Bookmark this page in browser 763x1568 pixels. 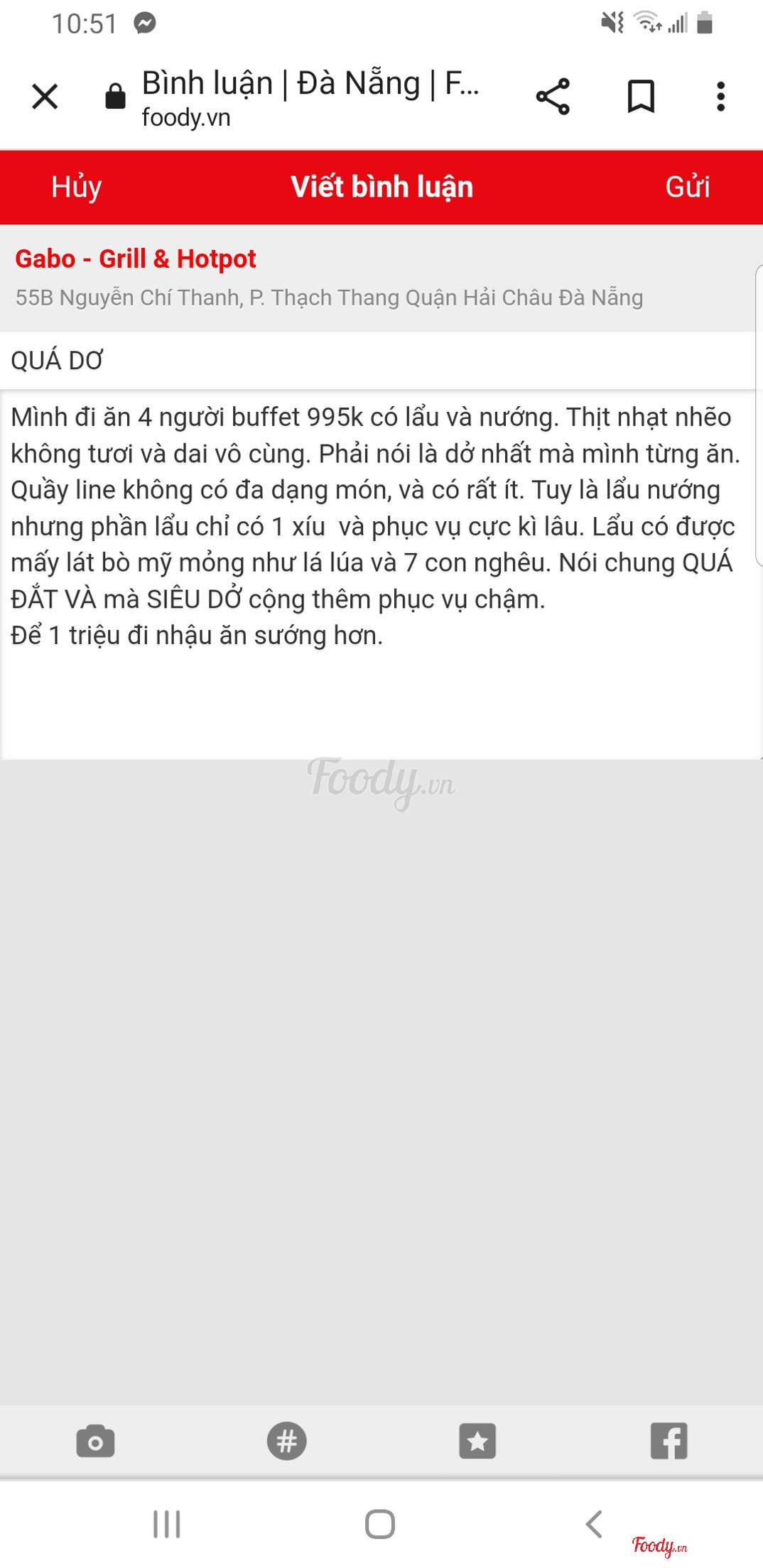pyautogui.click(x=640, y=97)
